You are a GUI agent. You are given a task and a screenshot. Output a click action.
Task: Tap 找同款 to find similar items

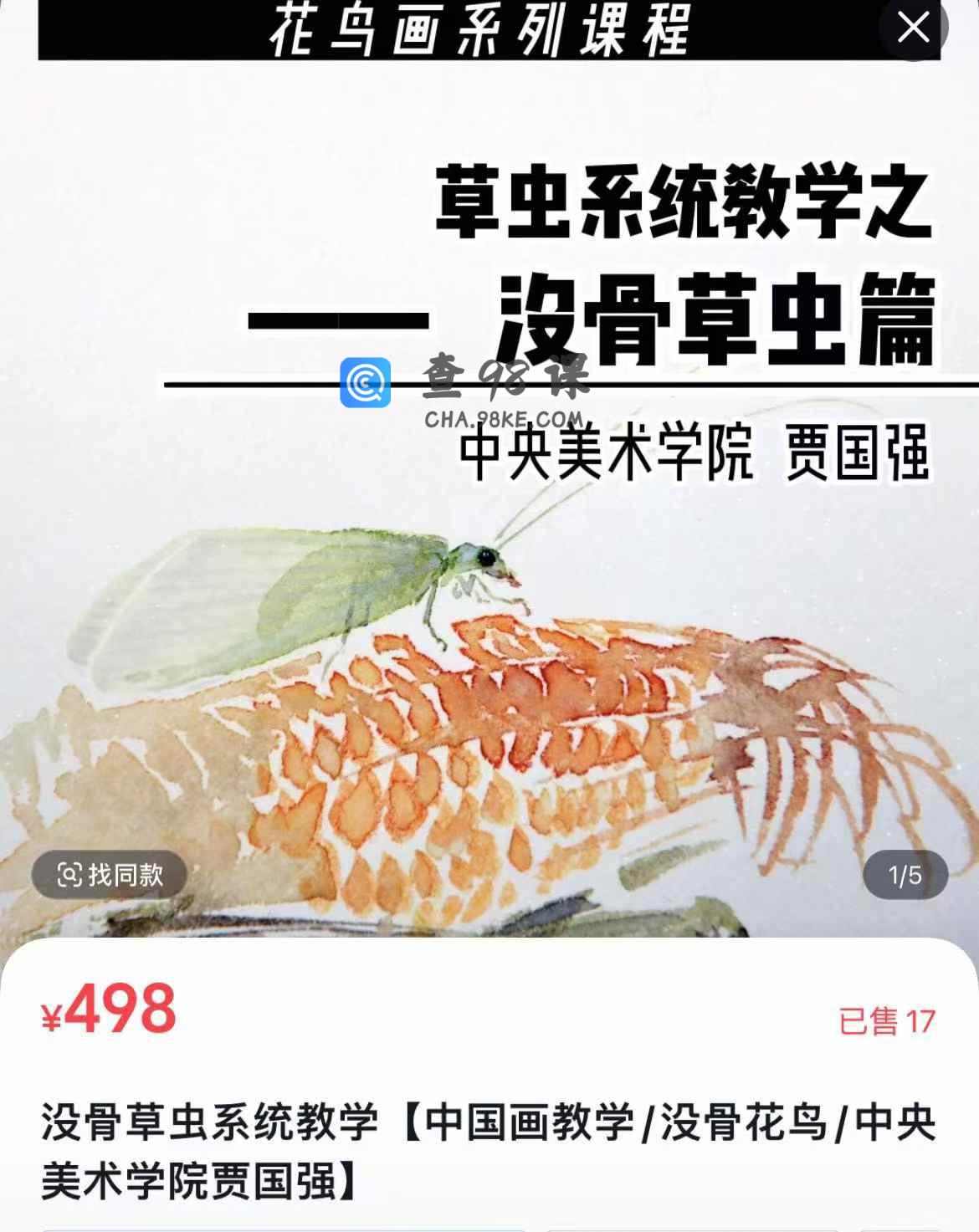[110, 875]
